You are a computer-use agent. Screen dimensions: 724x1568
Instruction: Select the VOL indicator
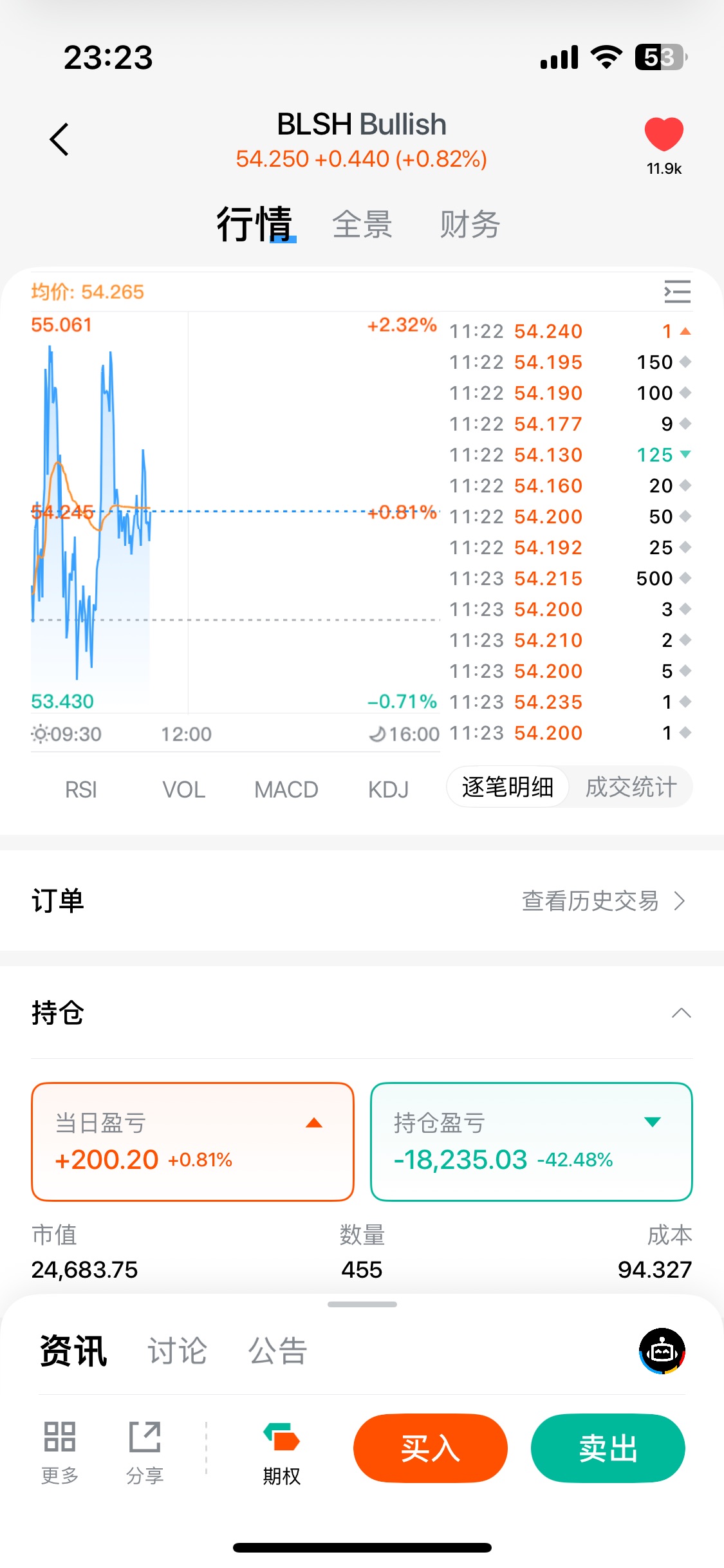tap(183, 789)
